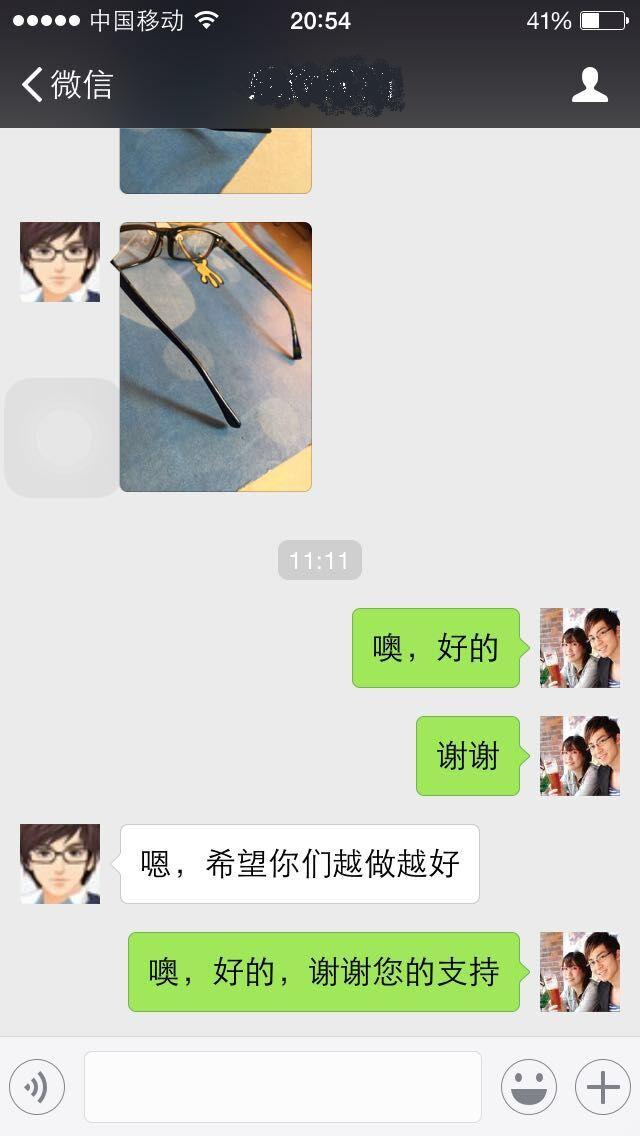The height and width of the screenshot is (1136, 640).
Task: Focus the message text field
Action: pos(282,1087)
